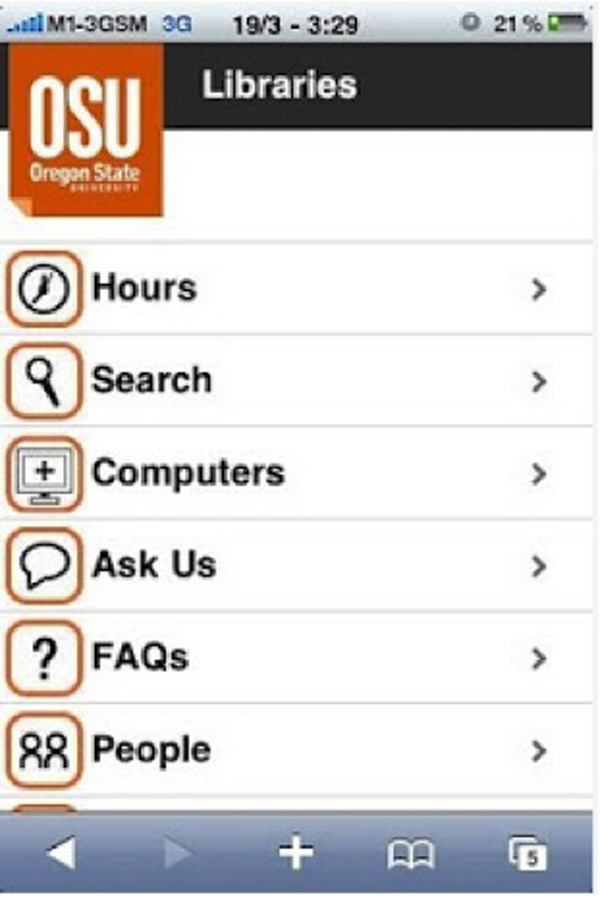Tap the plus icon in the browser toolbar
The width and height of the screenshot is (600, 897).
pos(295,853)
